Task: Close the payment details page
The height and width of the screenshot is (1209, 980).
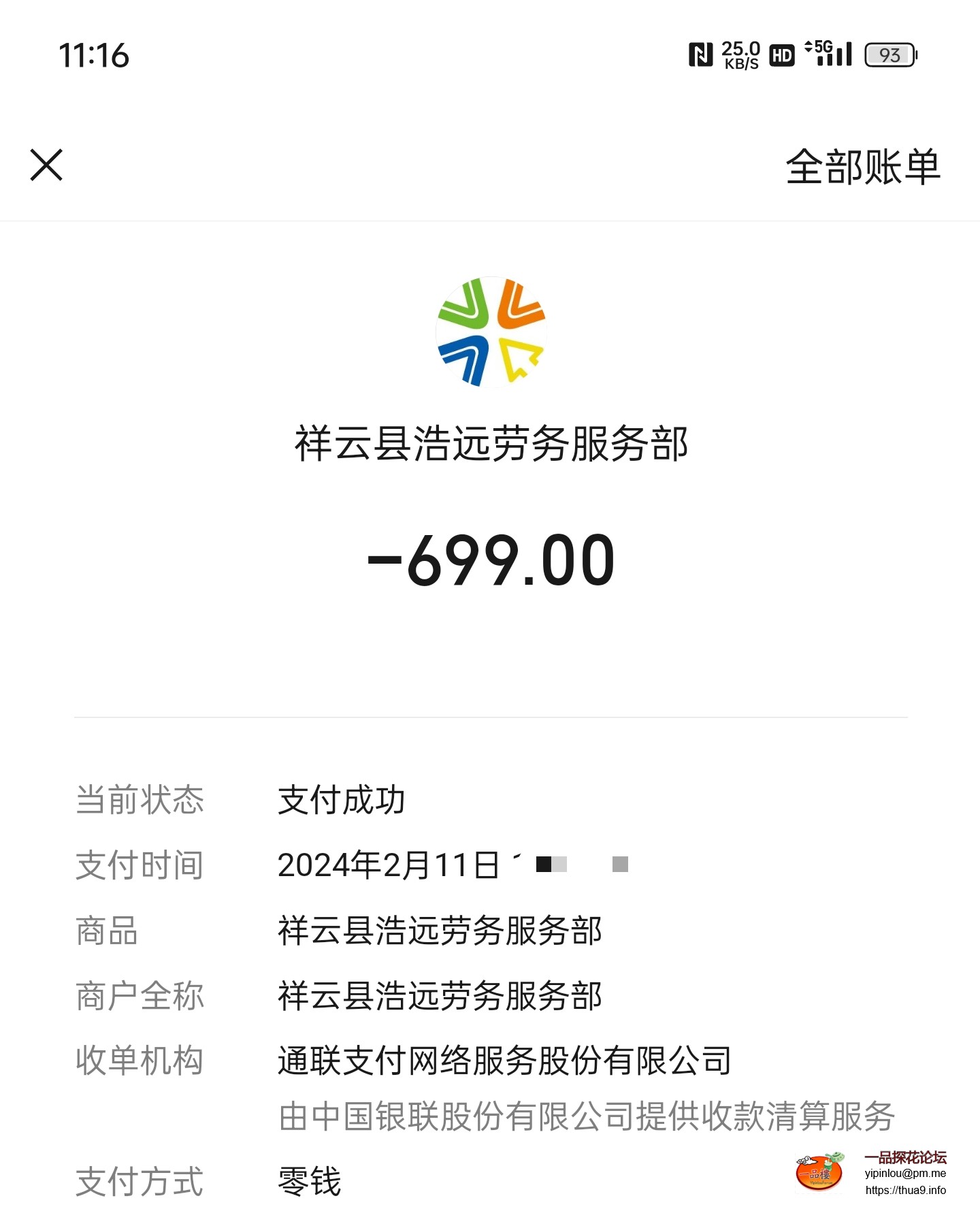Action: click(x=46, y=165)
